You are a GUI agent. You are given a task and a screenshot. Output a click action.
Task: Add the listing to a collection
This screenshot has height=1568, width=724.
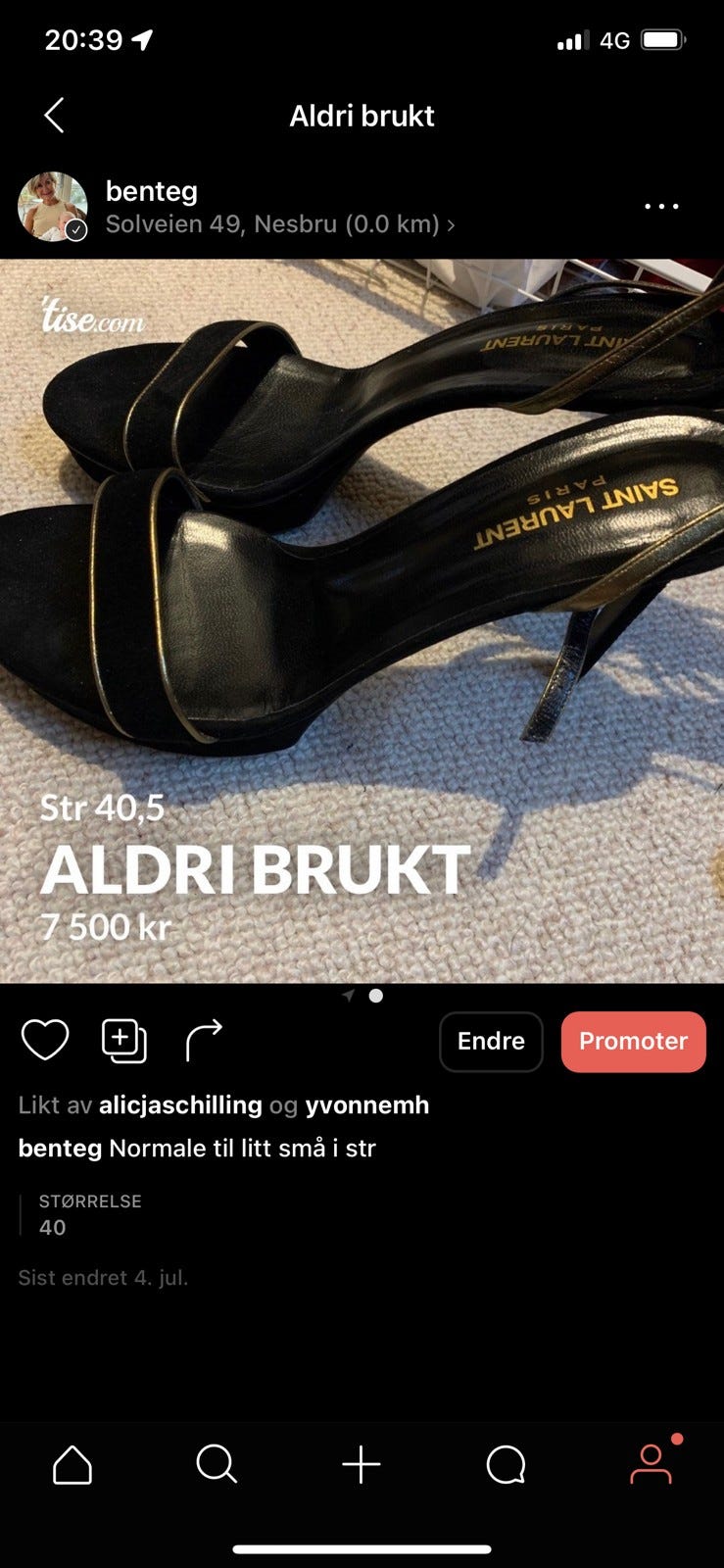[123, 1042]
